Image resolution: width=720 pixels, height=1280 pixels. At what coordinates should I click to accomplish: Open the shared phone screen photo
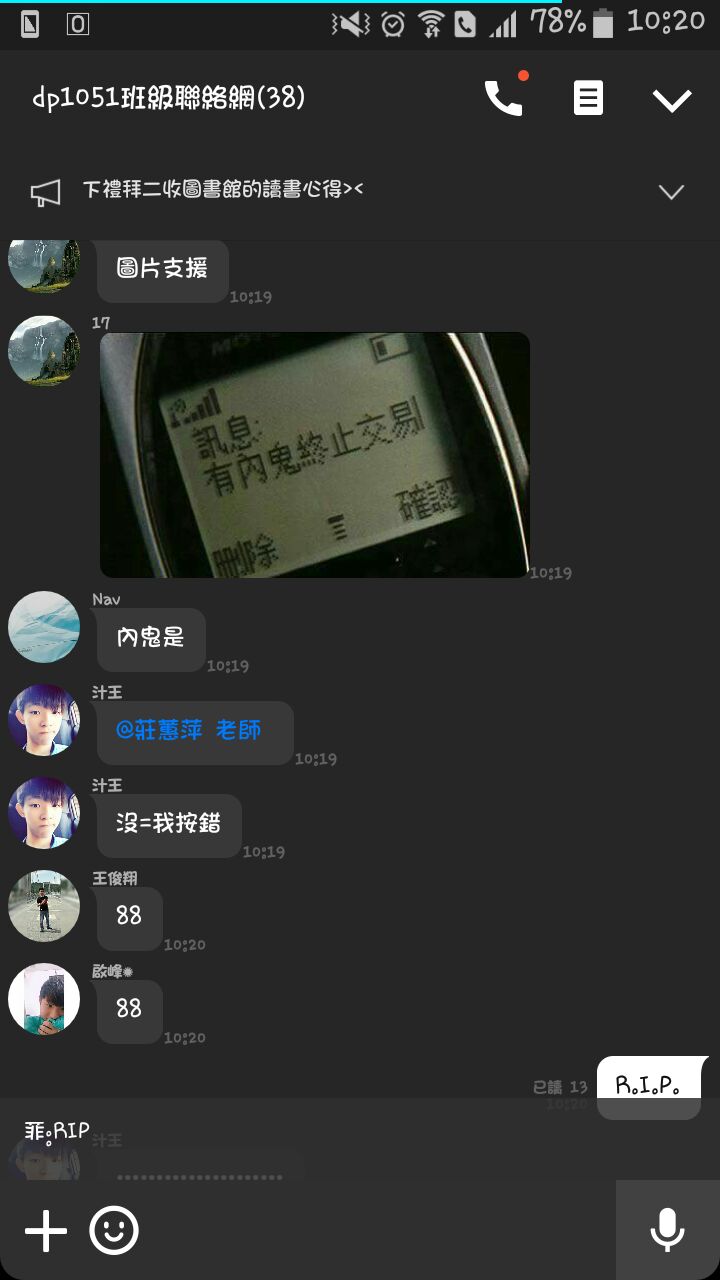[314, 455]
